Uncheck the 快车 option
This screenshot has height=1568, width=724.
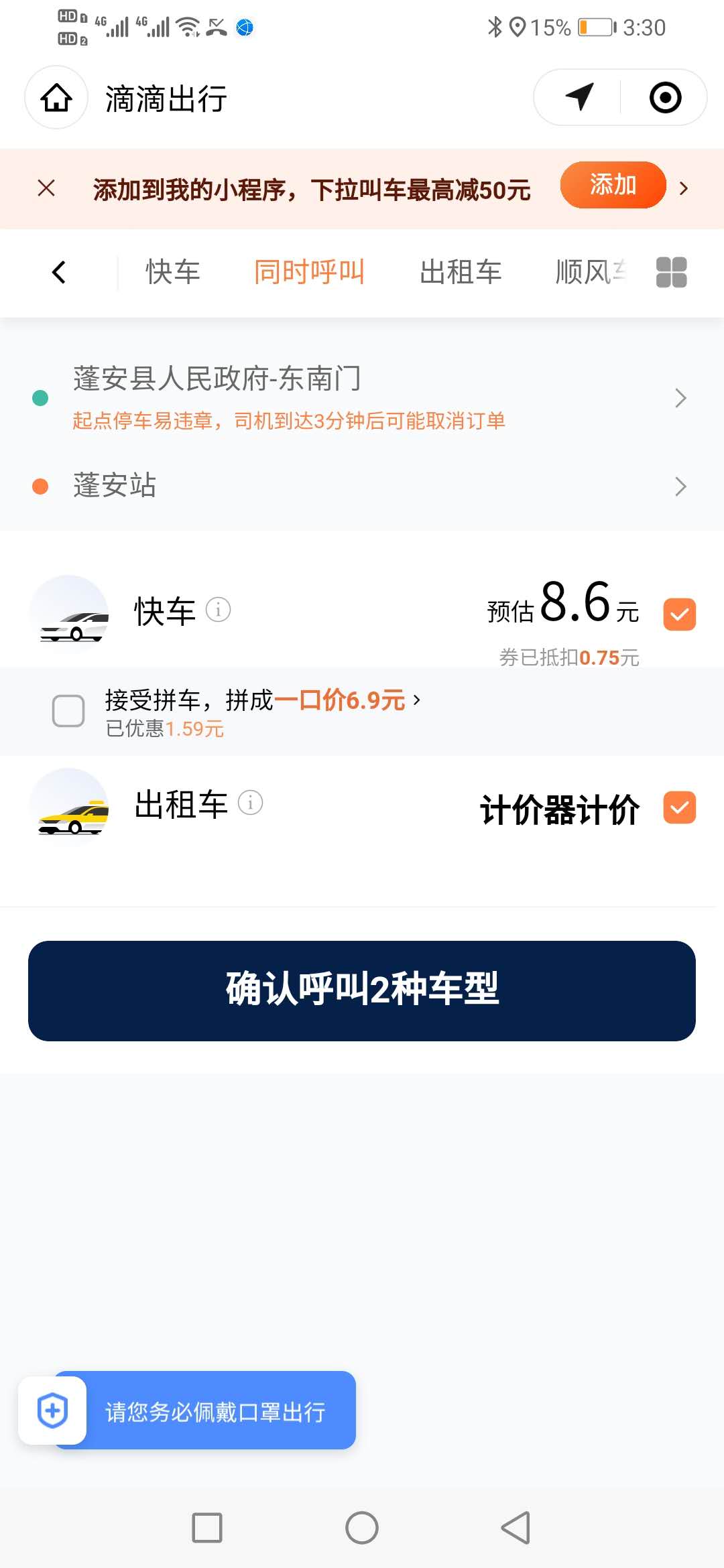(x=679, y=614)
